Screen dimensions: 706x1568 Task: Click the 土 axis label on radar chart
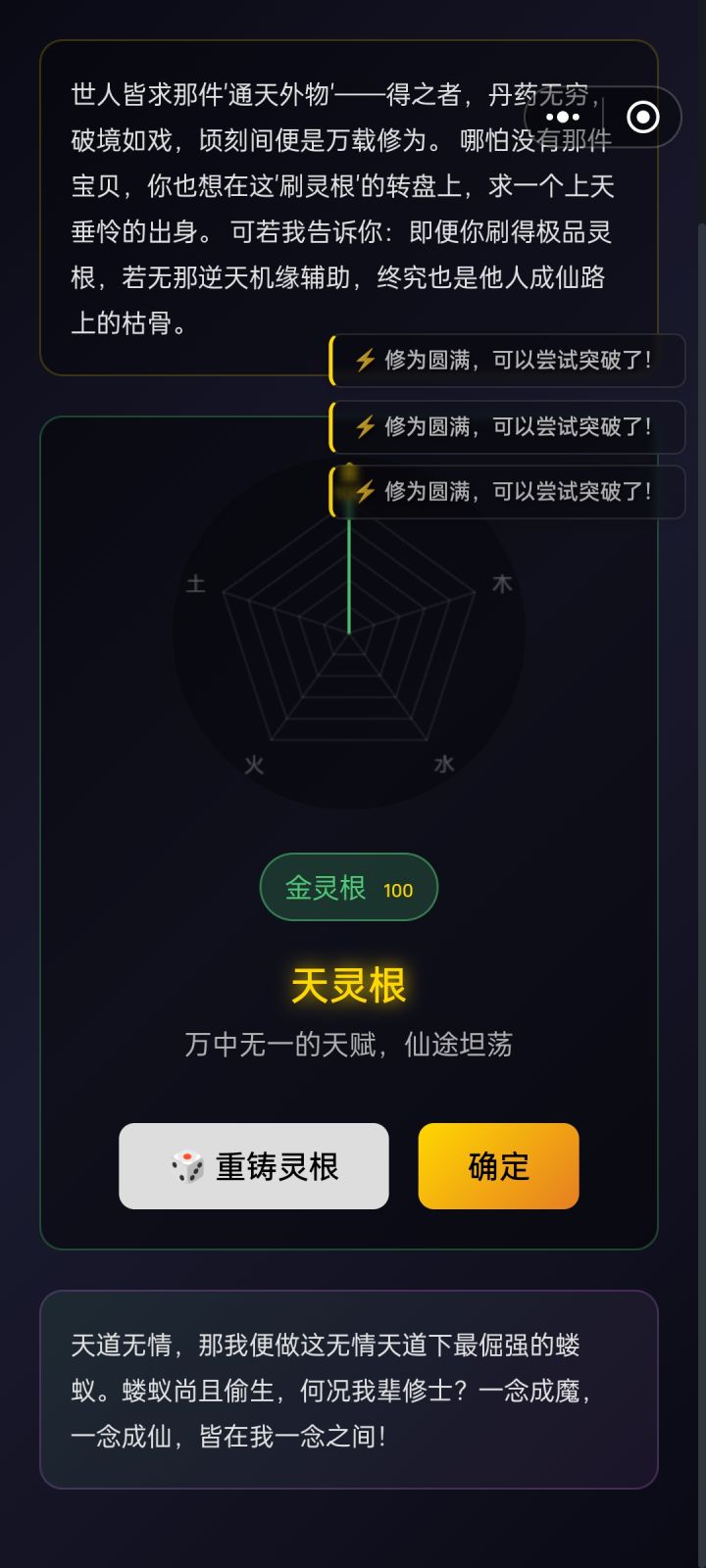196,582
